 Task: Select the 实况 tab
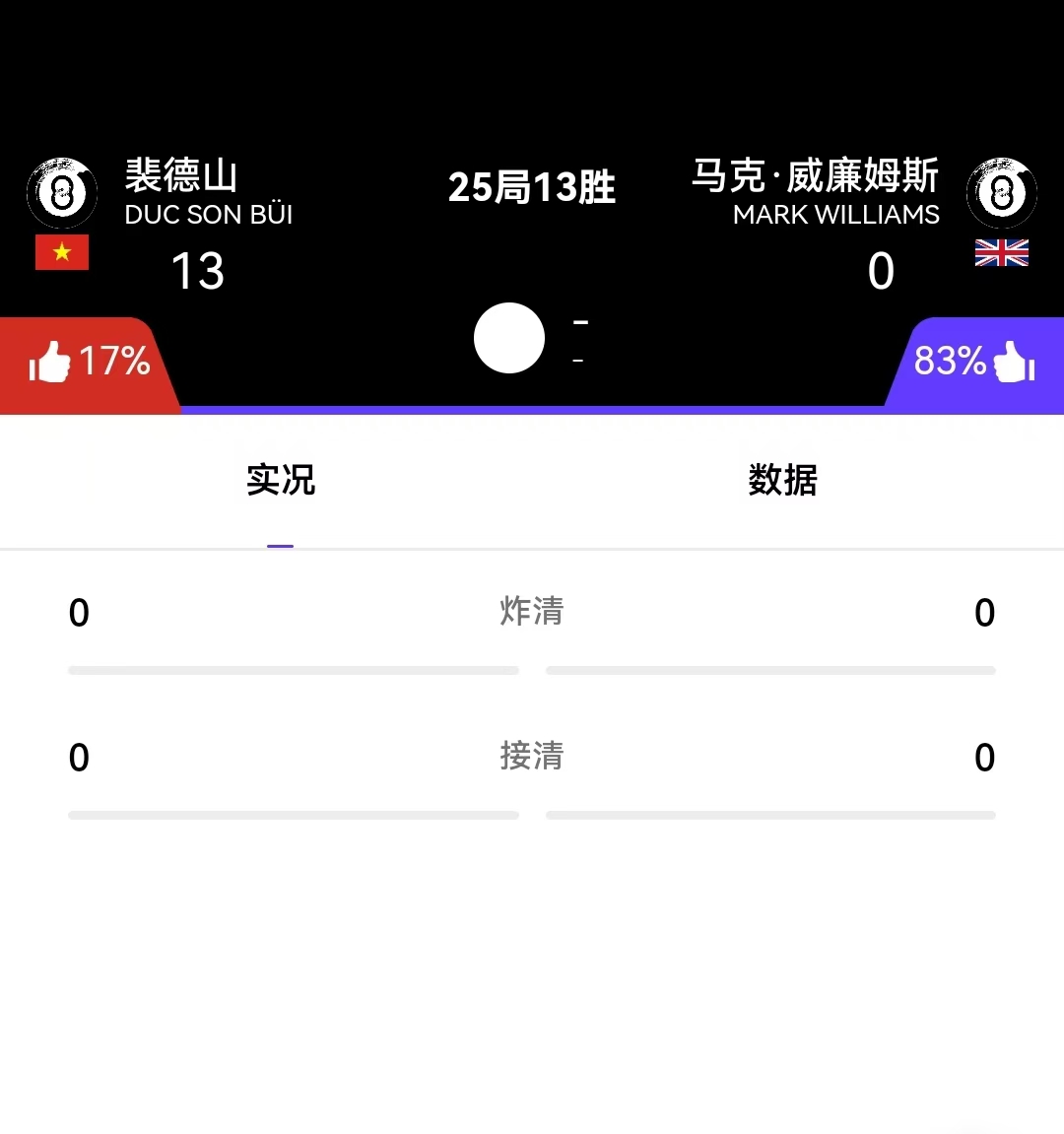(281, 481)
